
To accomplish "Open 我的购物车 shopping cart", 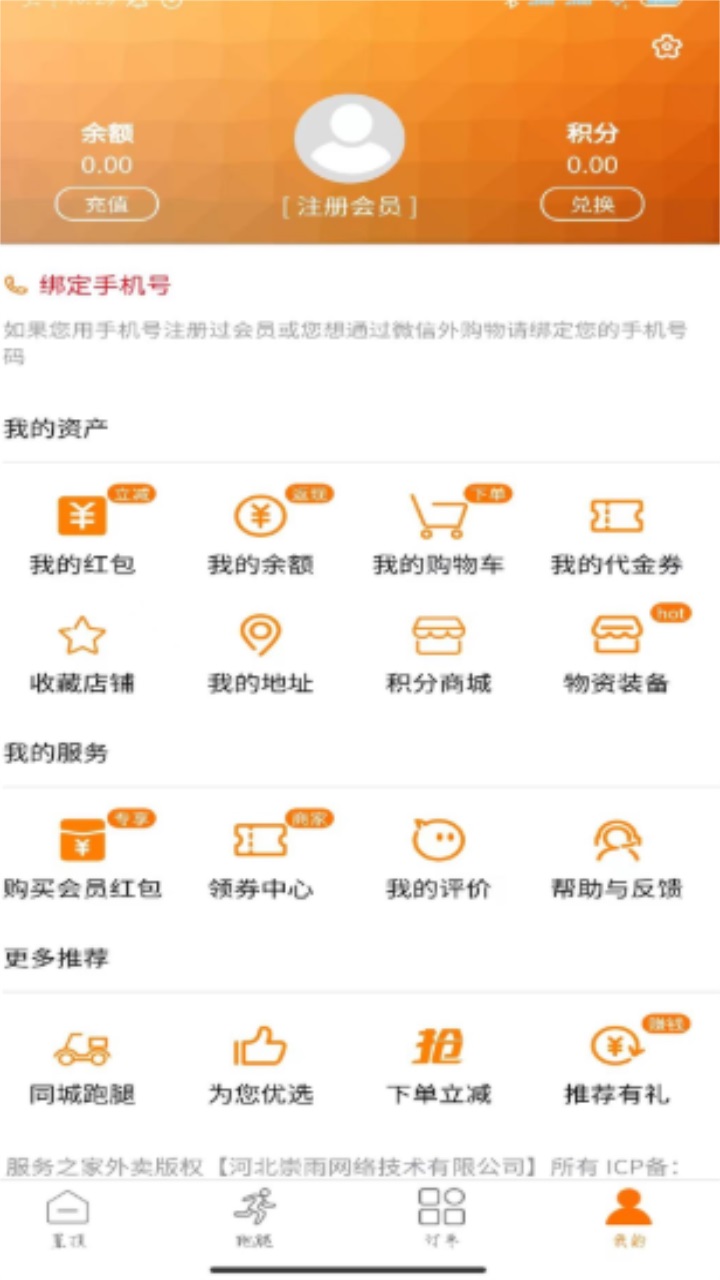I will point(440,530).
